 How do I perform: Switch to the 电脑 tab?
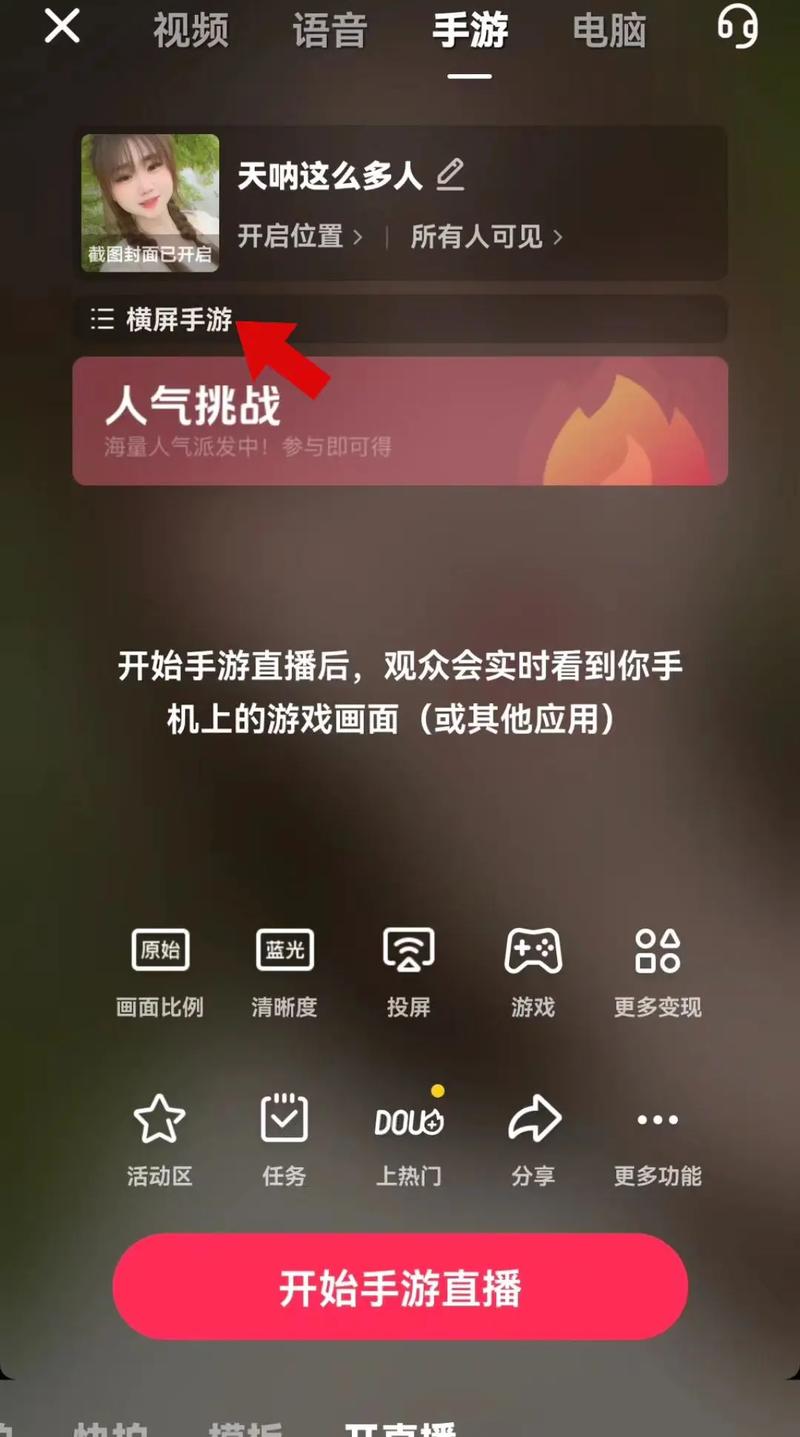click(610, 31)
